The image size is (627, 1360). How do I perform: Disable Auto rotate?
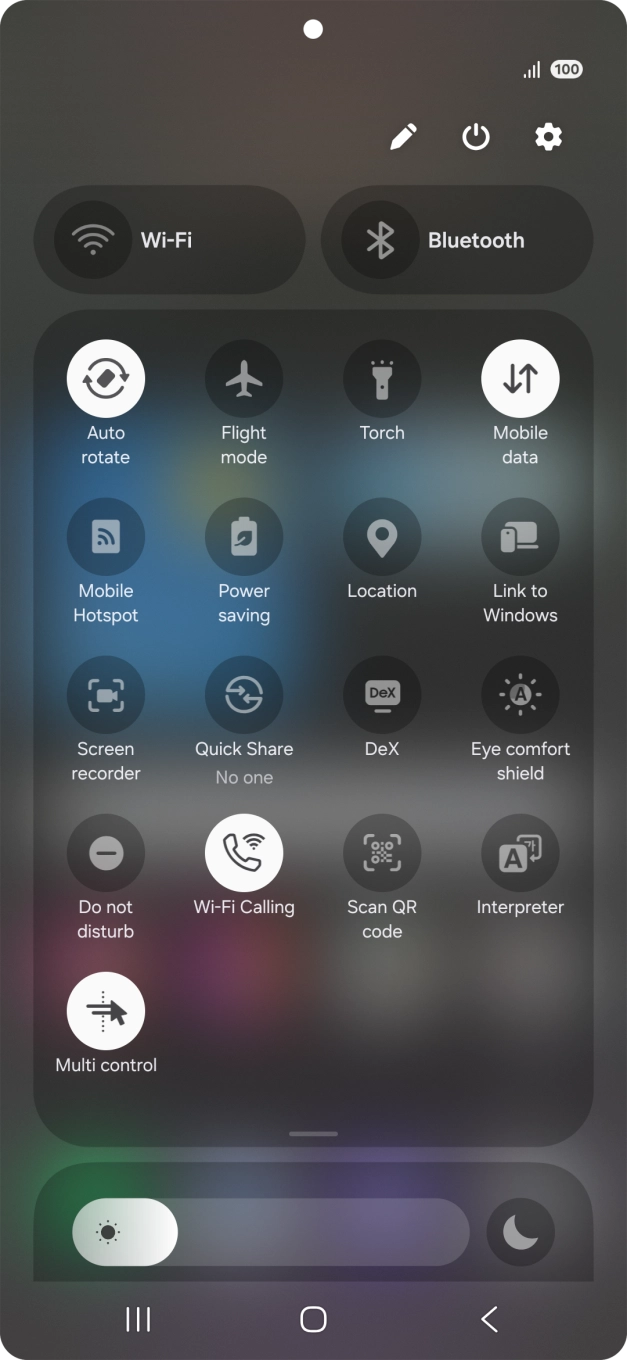tap(106, 379)
